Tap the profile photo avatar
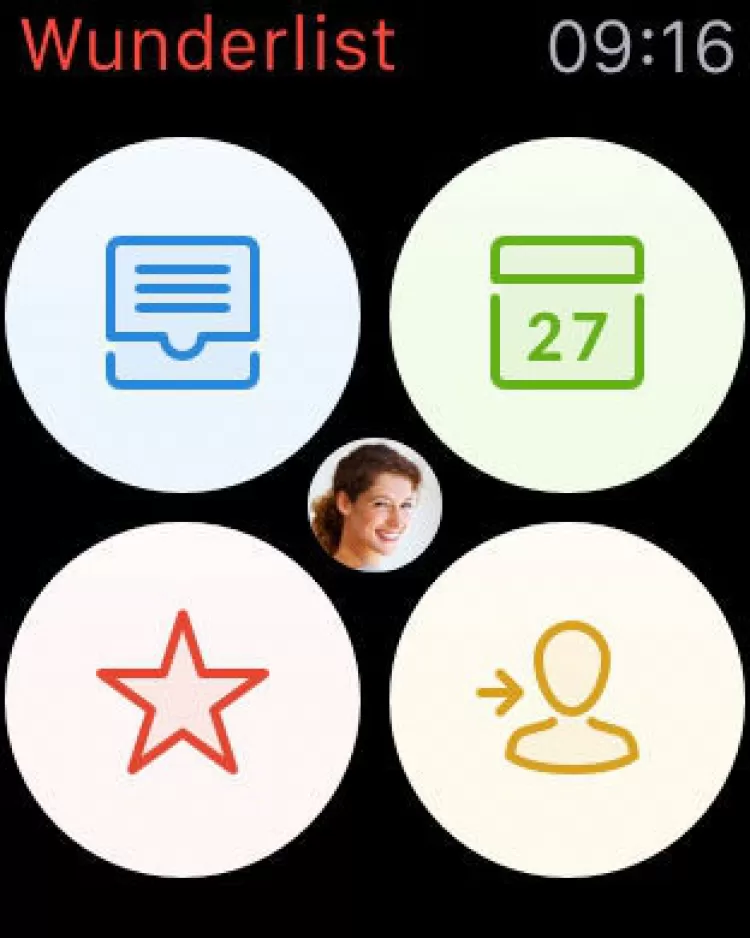The height and width of the screenshot is (938, 750). 375,505
